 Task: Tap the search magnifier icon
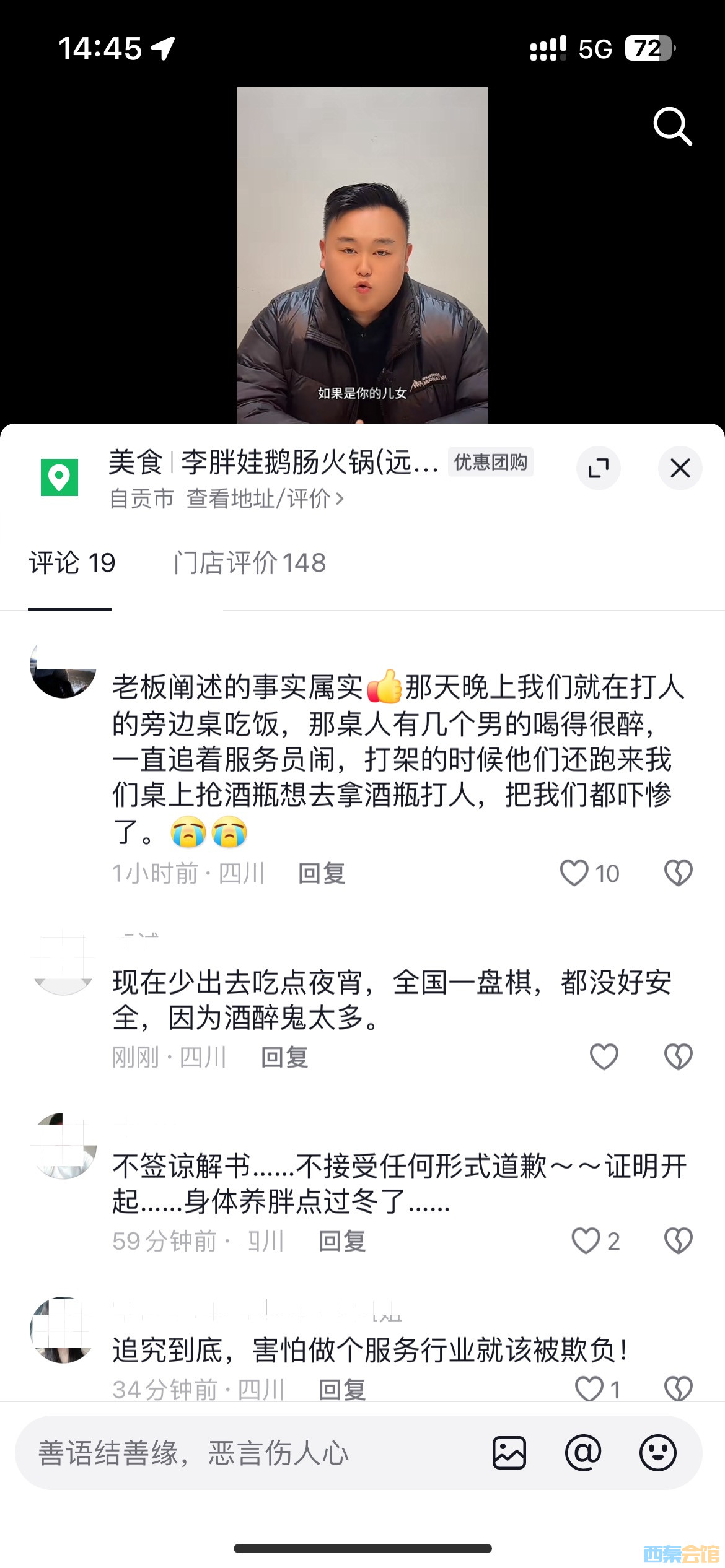coord(672,126)
